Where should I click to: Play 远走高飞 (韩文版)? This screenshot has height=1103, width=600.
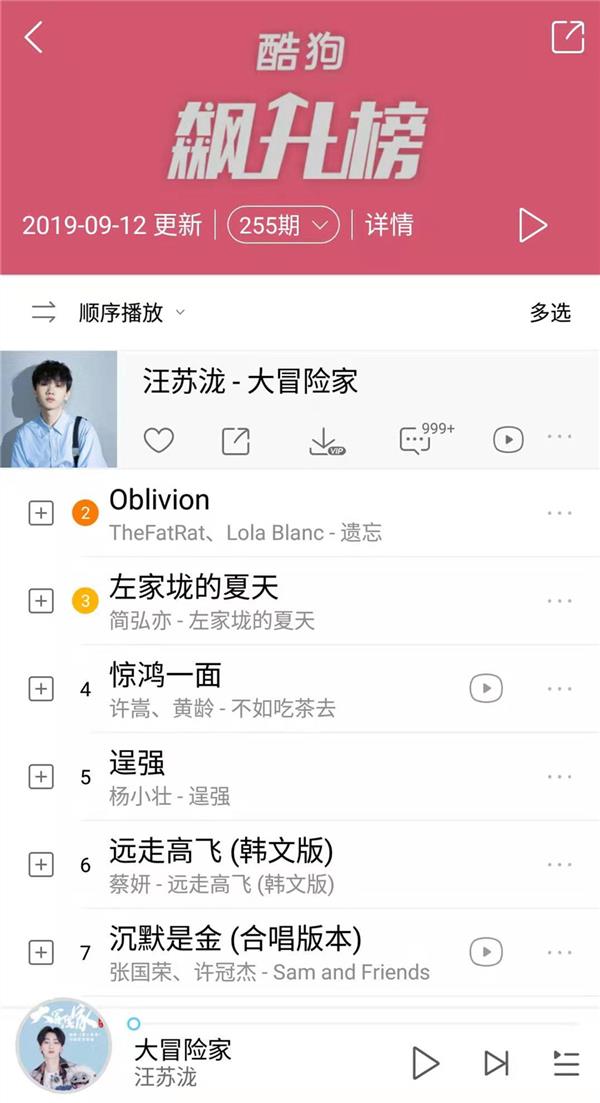(x=220, y=851)
